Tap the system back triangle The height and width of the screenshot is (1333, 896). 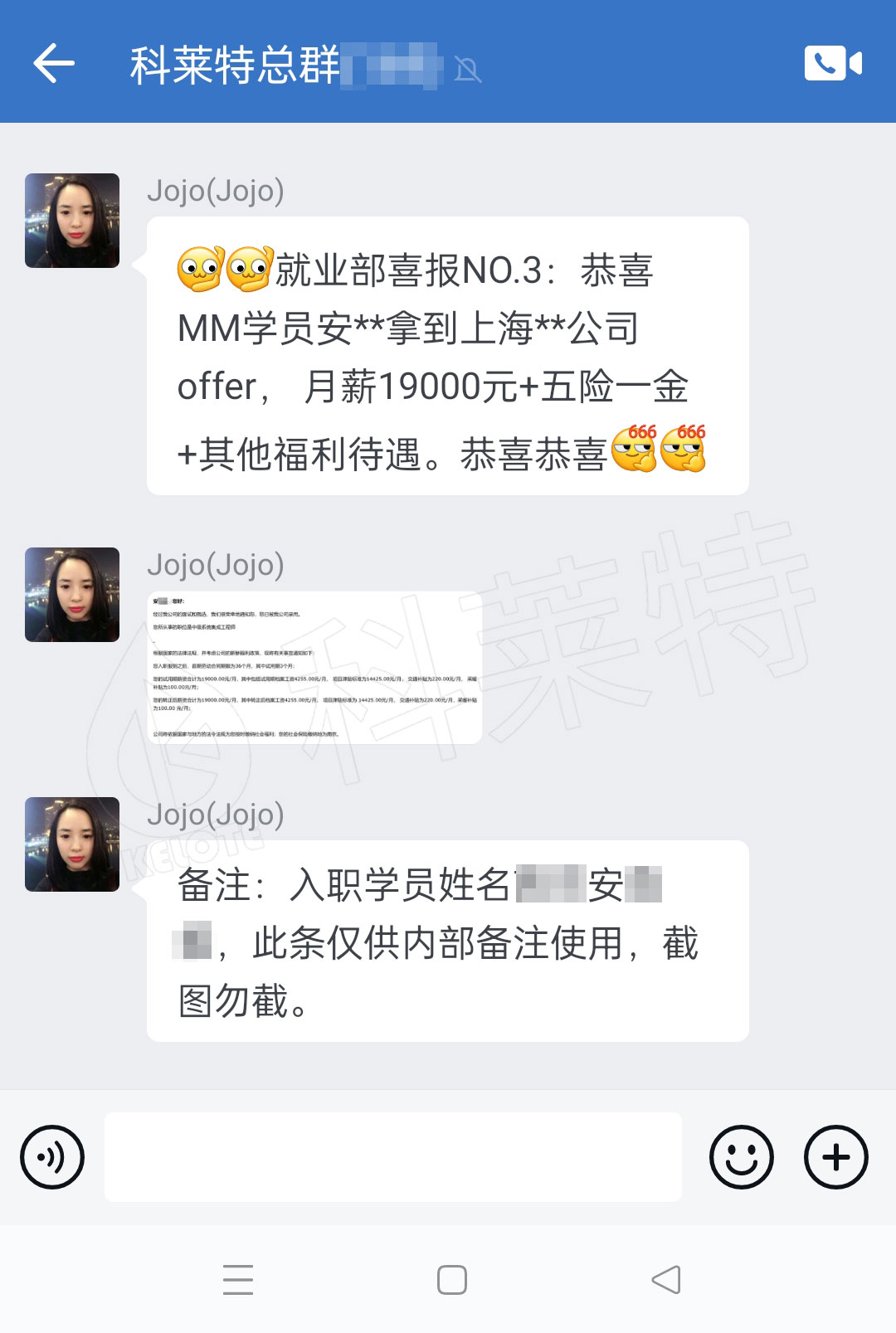(x=666, y=1280)
